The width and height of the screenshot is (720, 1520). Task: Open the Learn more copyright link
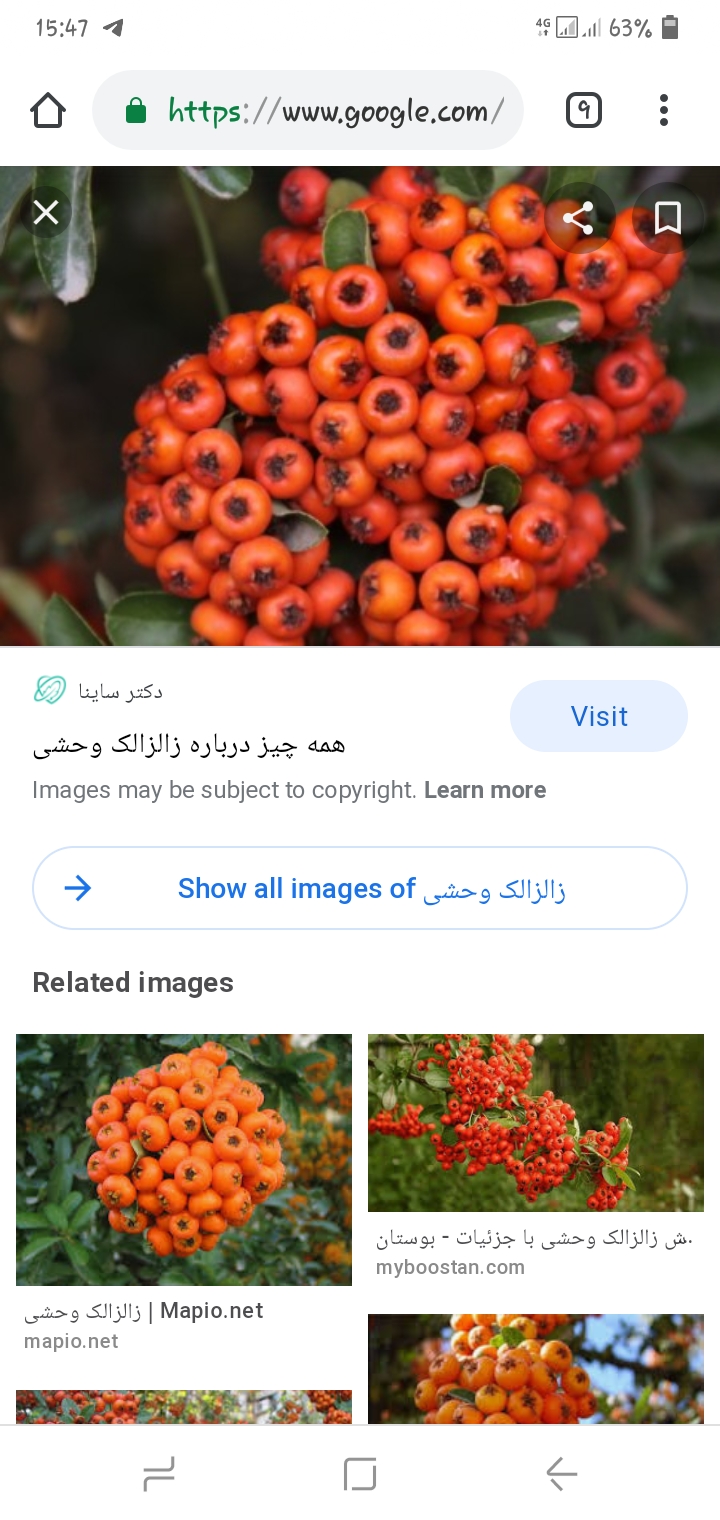(x=485, y=790)
